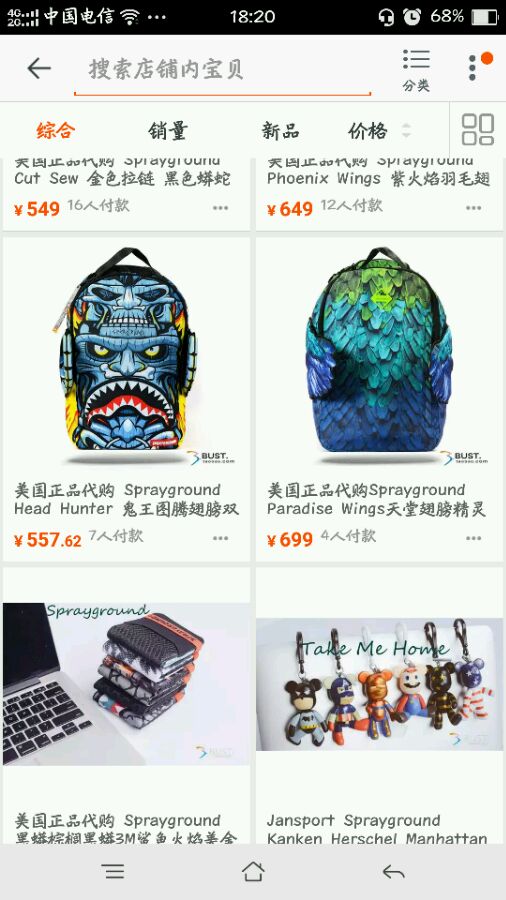The image size is (506, 900).
Task: Open more options for ¥549 Cut Sew item
Action: coord(221,208)
